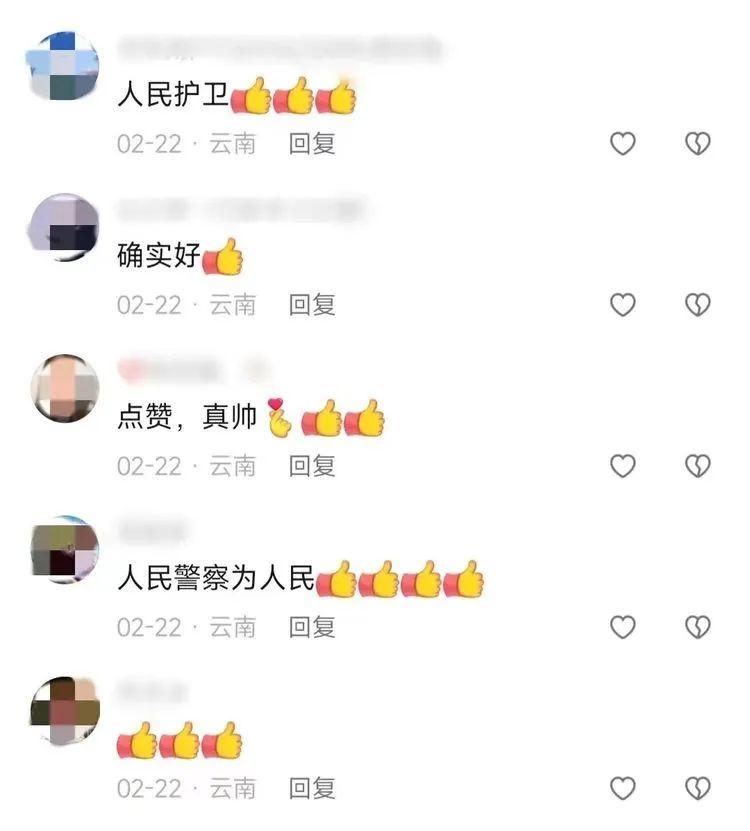Click the broken-heart icon on "确实好" comment
750x831 pixels.
coord(697,304)
